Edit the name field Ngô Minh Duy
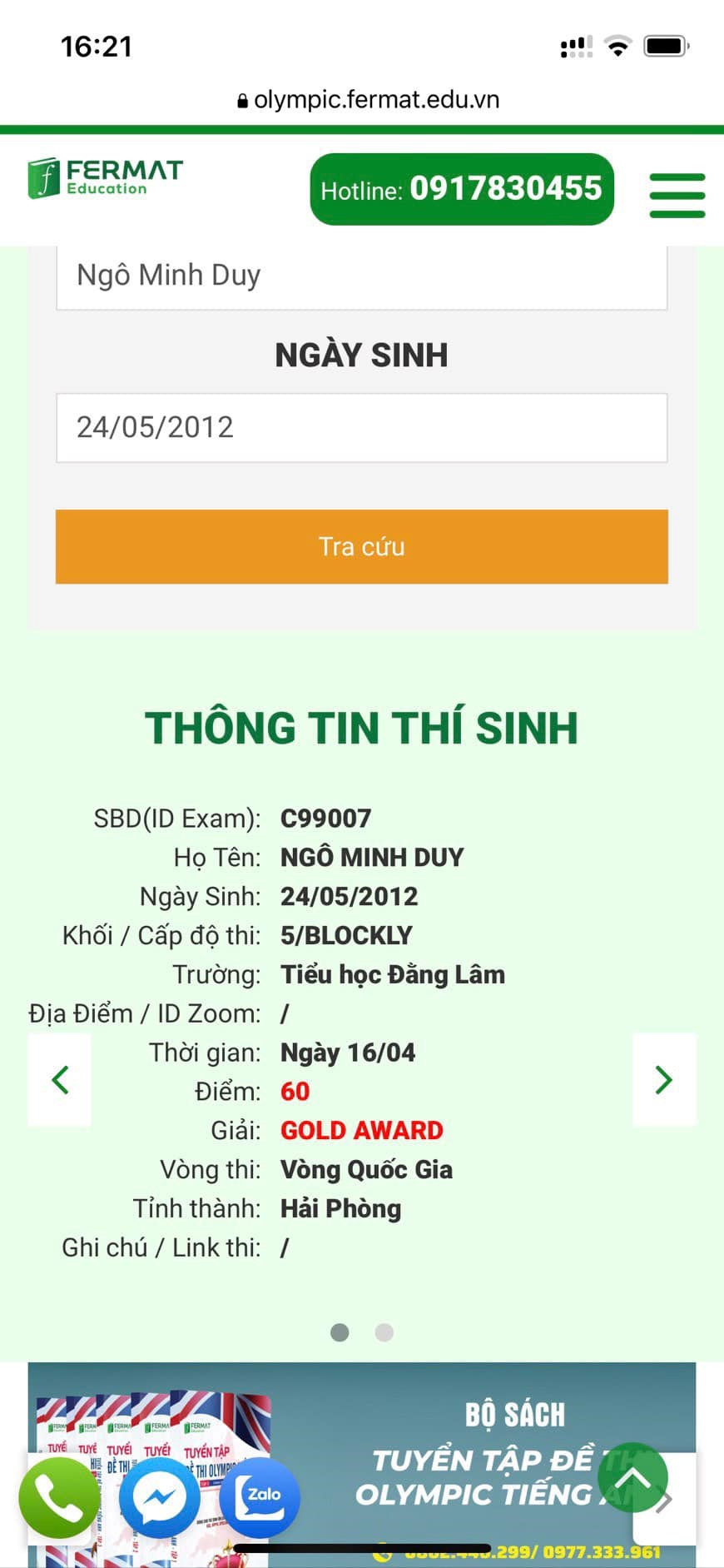Viewport: 724px width, 1568px height. coord(361,276)
